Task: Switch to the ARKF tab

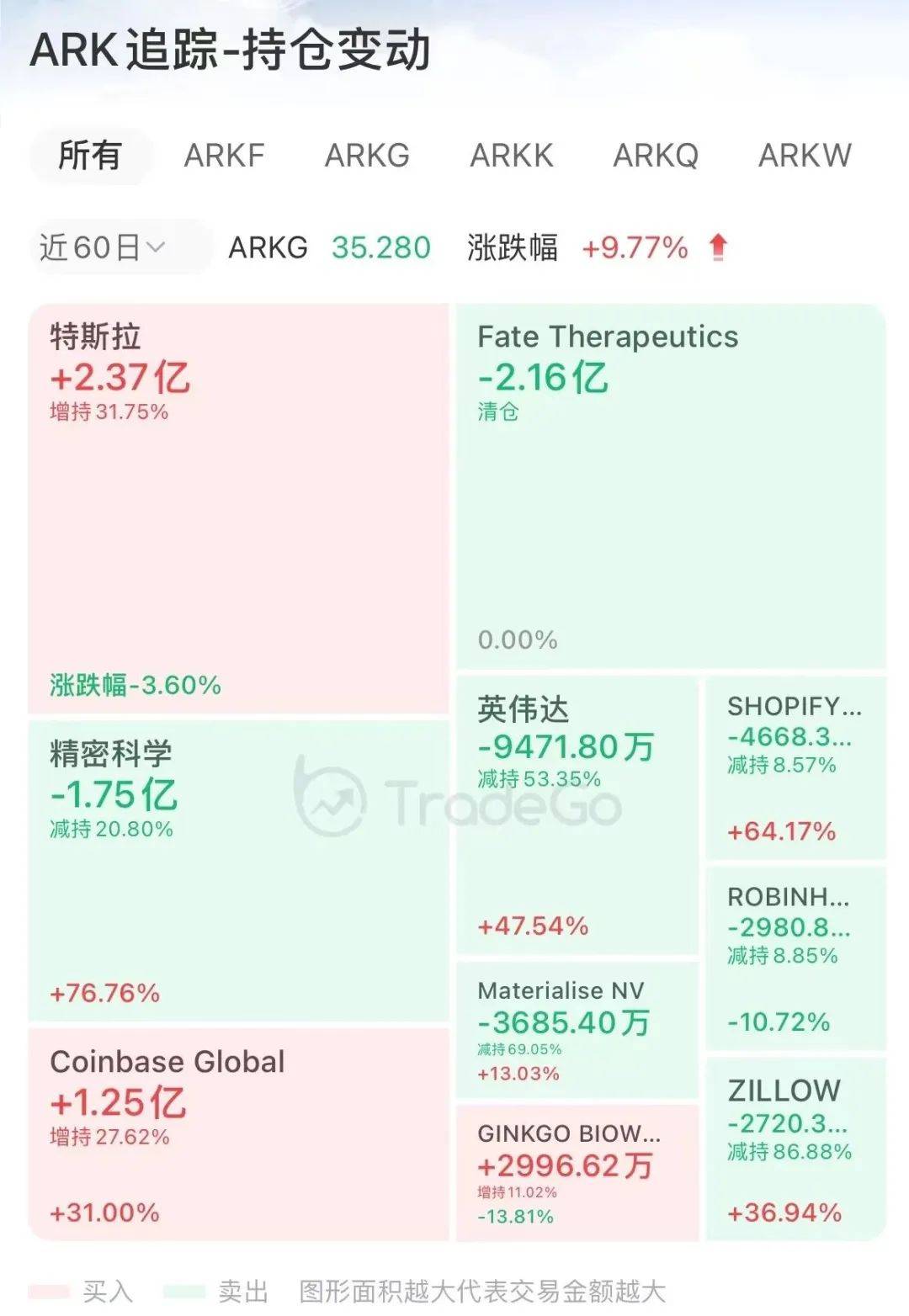Action: pyautogui.click(x=225, y=155)
